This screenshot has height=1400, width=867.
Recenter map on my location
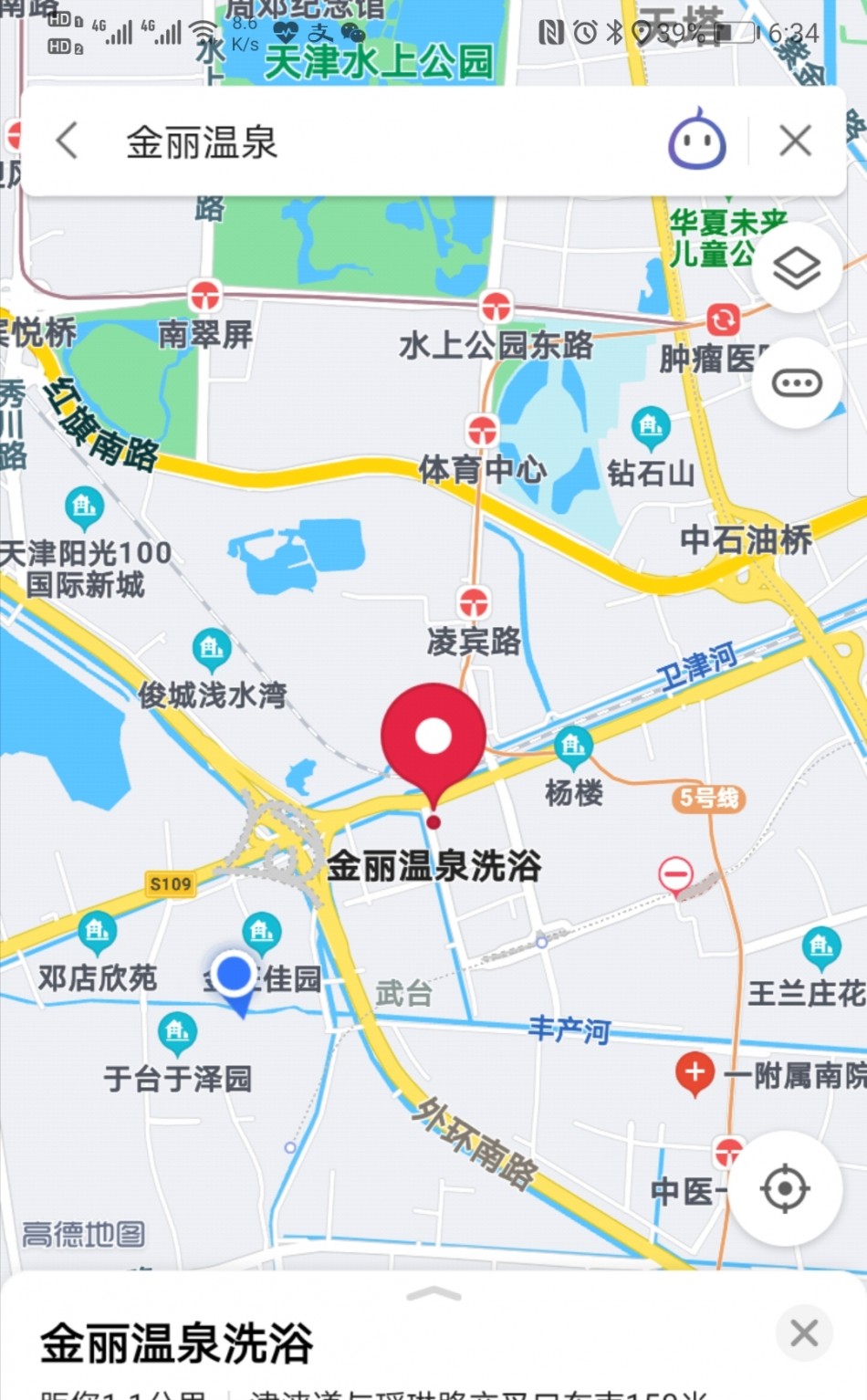pos(785,1189)
